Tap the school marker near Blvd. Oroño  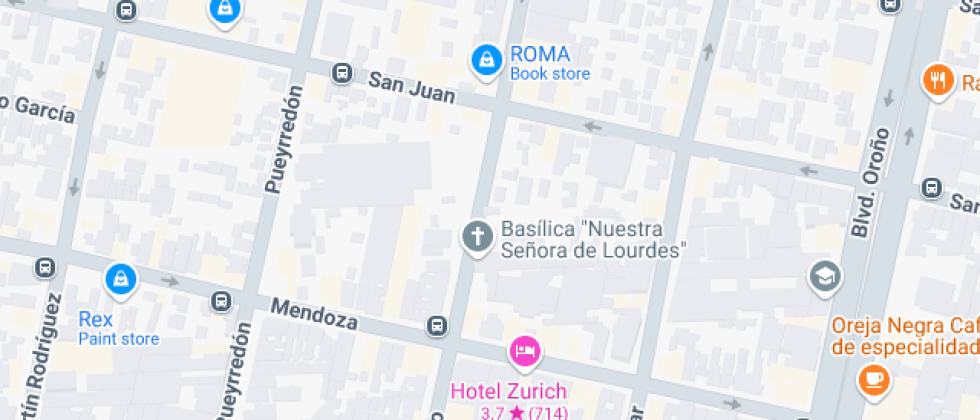825,275
